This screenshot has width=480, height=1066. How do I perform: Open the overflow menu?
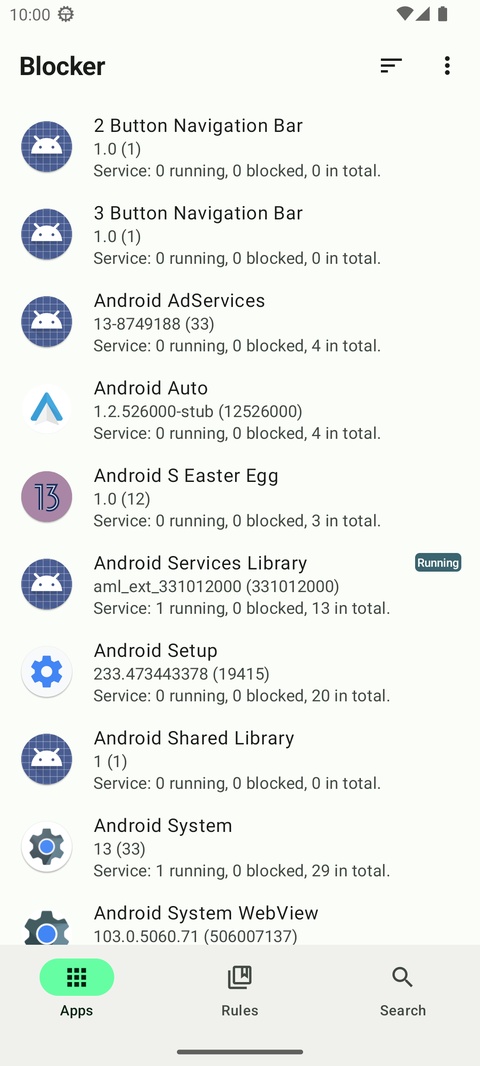coord(447,65)
